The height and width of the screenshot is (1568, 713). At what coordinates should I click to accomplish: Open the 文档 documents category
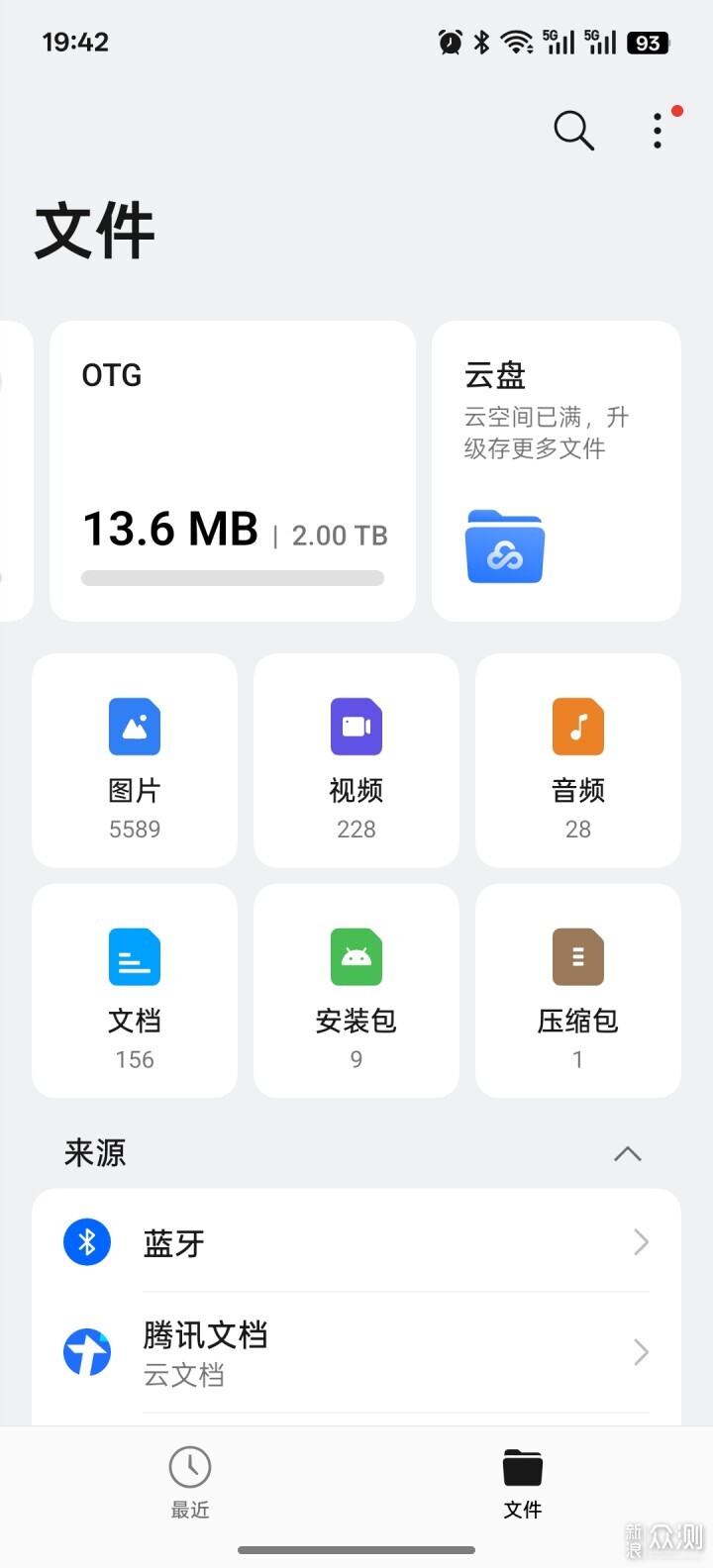(x=135, y=991)
